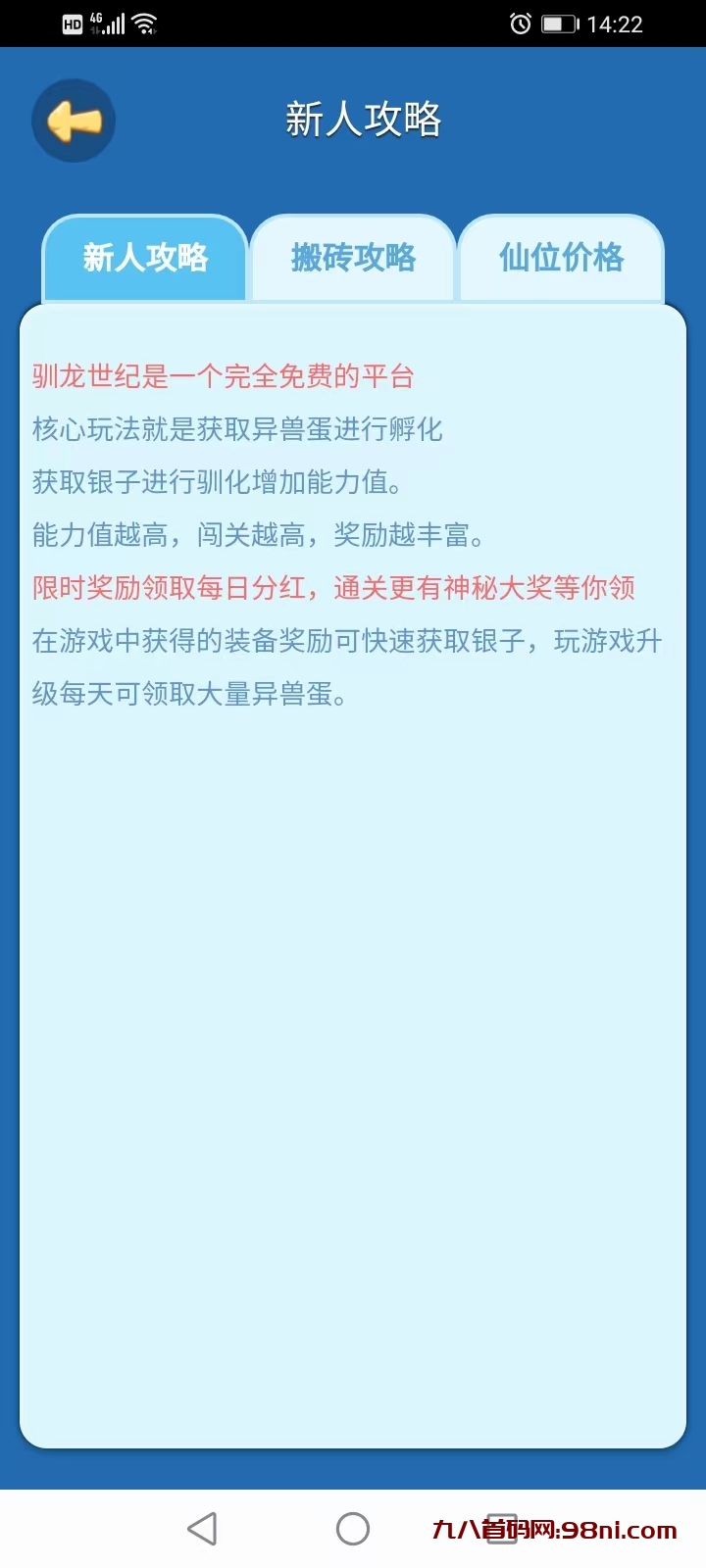Switch to the 仙位价格 tab
The width and height of the screenshot is (706, 1568).
[562, 259]
